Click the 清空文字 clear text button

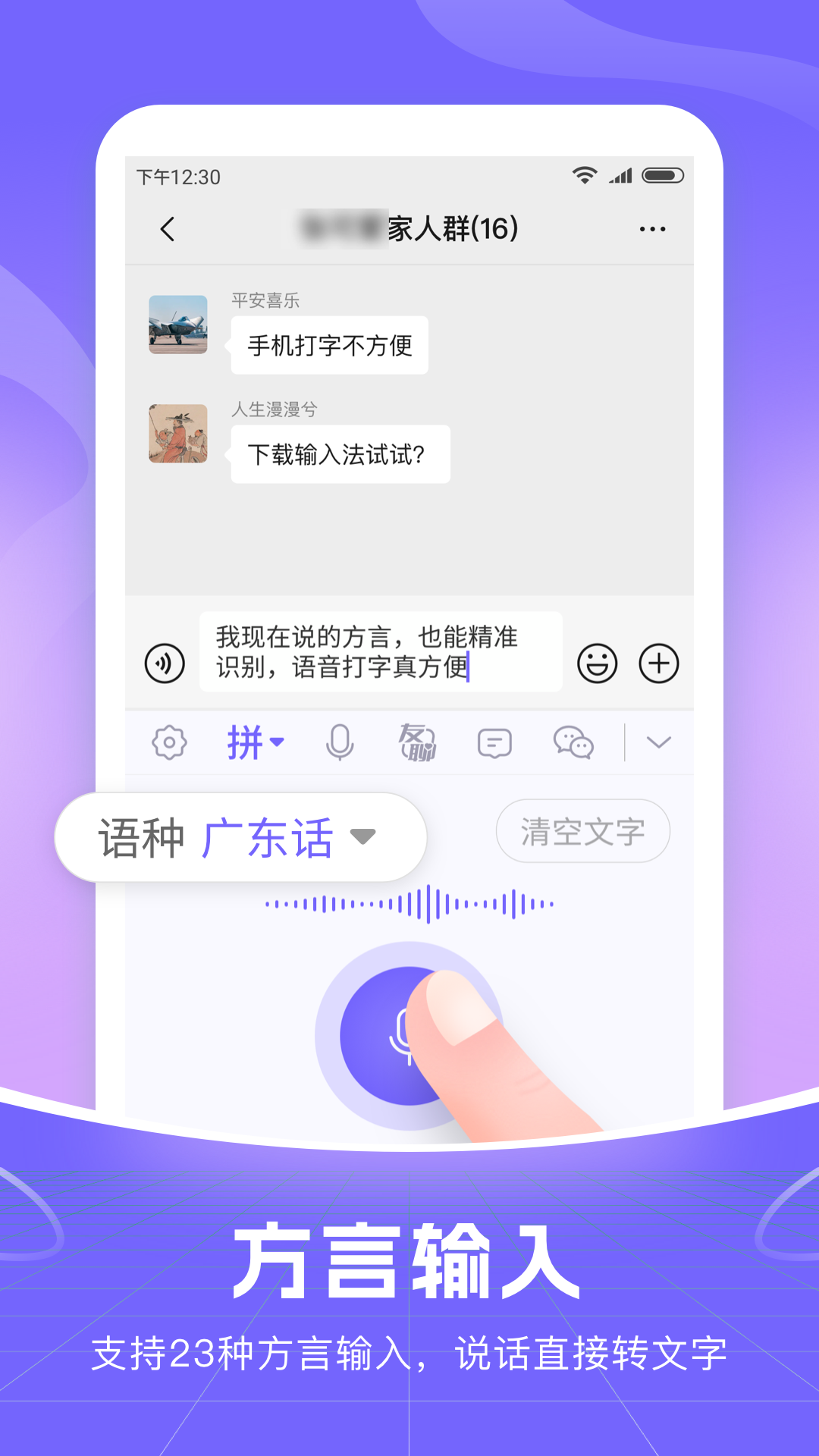pos(583,831)
